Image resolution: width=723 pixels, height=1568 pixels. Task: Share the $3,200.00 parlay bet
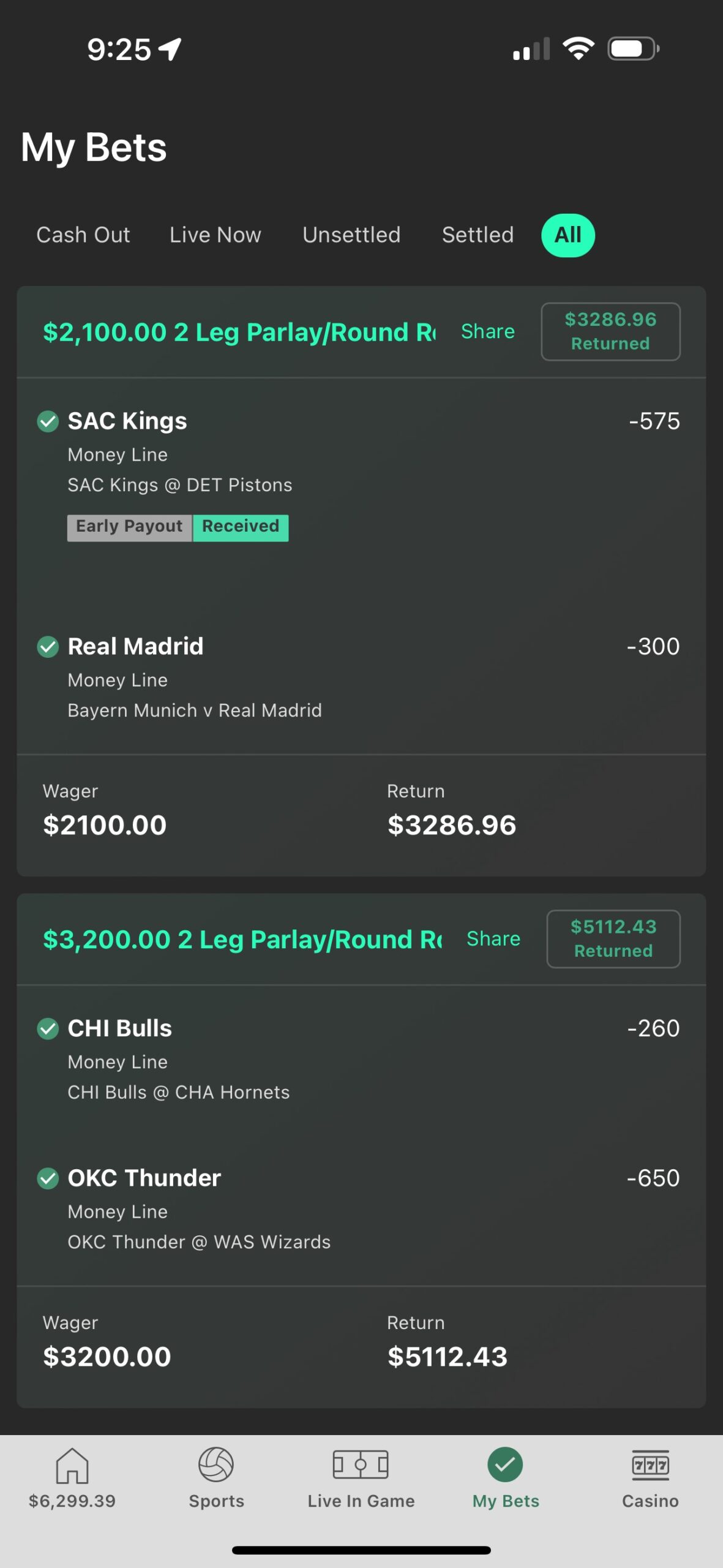(493, 939)
